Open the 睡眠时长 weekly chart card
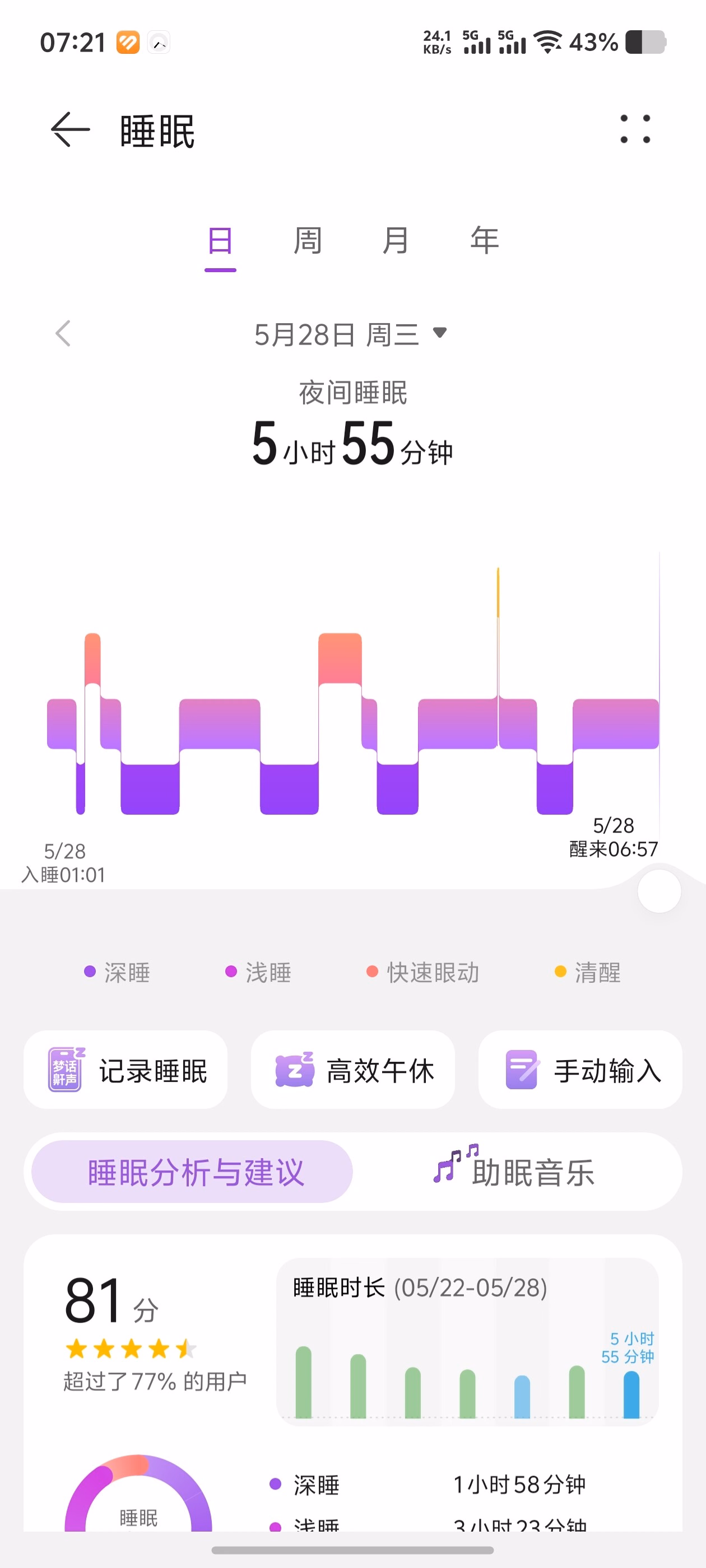Image resolution: width=706 pixels, height=1568 pixels. point(467,1342)
